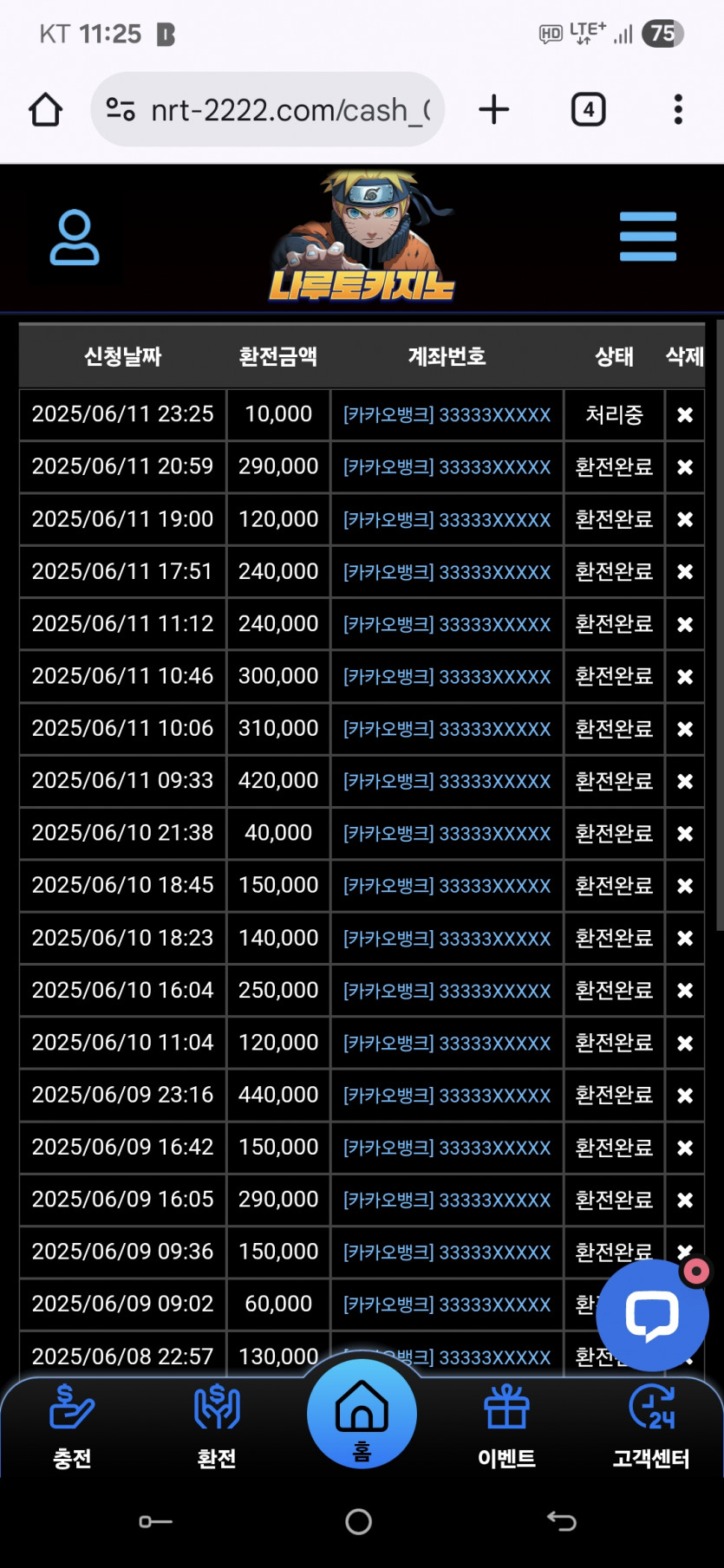Open the user profile icon
This screenshot has height=1568, width=724.
click(x=75, y=237)
